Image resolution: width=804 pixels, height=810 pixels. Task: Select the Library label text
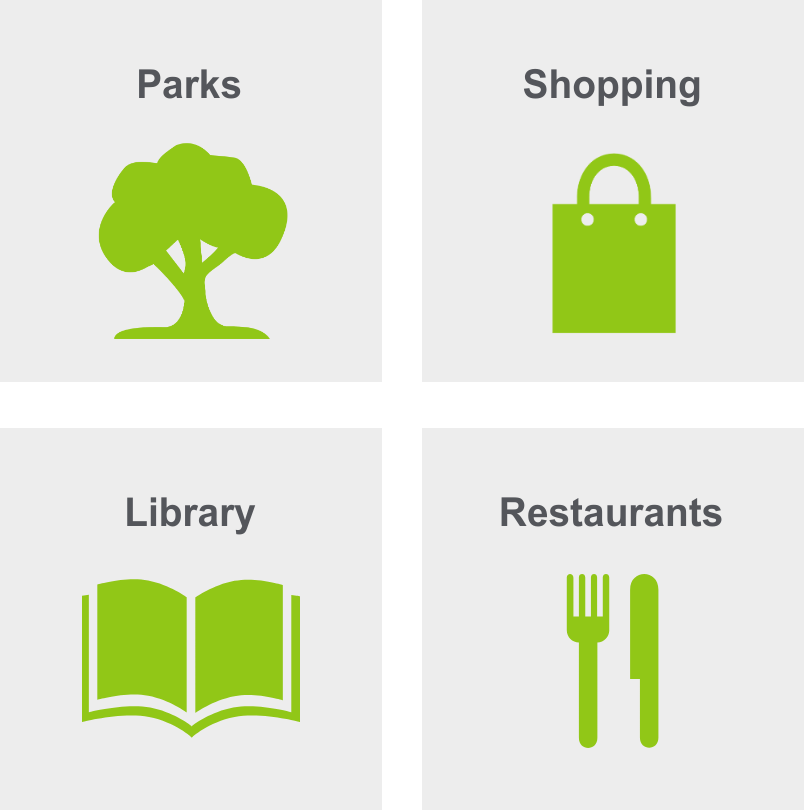pos(189,513)
